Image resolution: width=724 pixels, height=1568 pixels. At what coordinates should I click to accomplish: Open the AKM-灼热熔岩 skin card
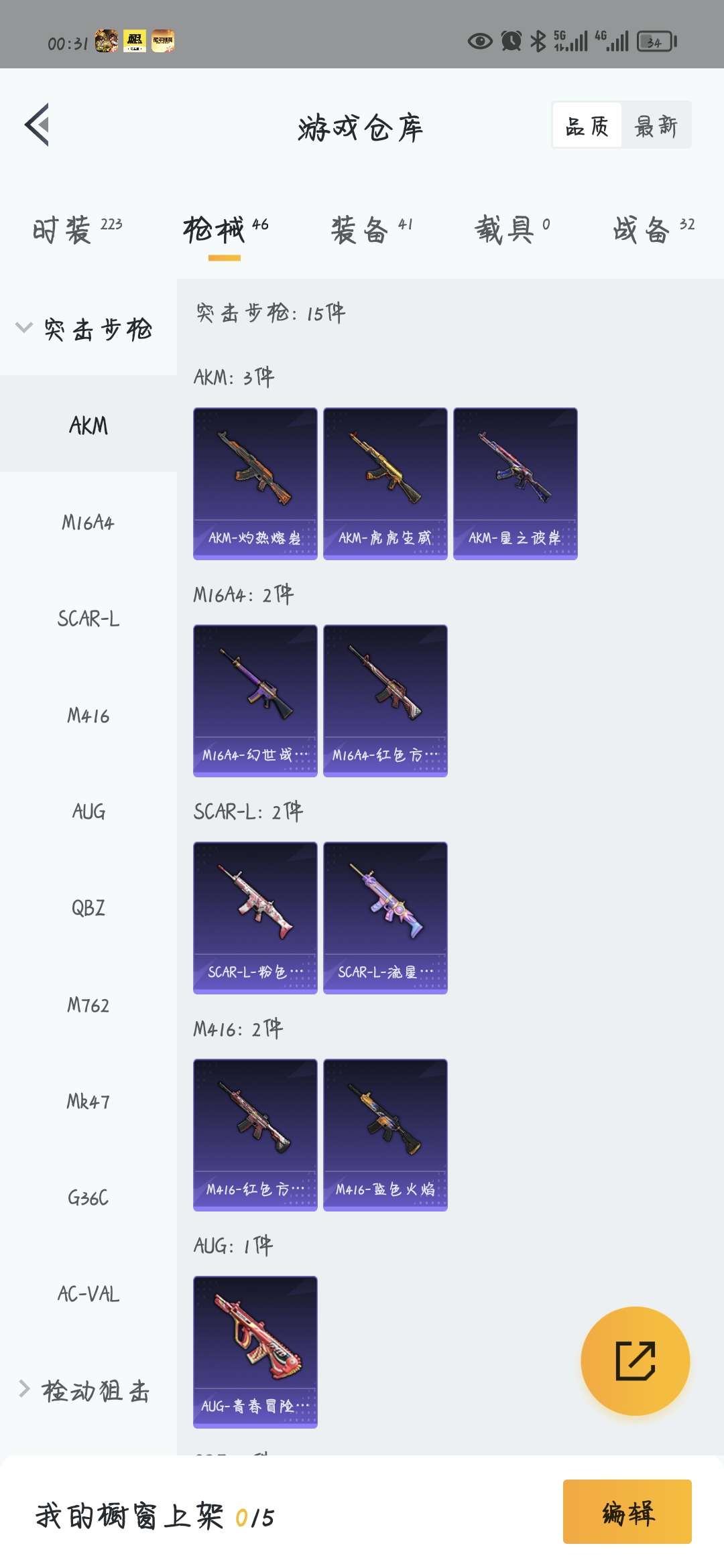click(255, 483)
